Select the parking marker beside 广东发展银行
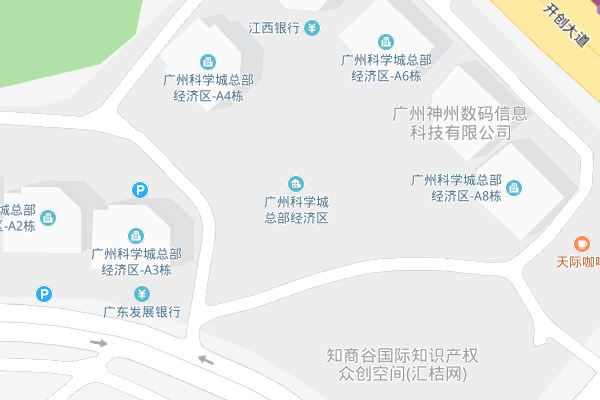 coord(44,293)
